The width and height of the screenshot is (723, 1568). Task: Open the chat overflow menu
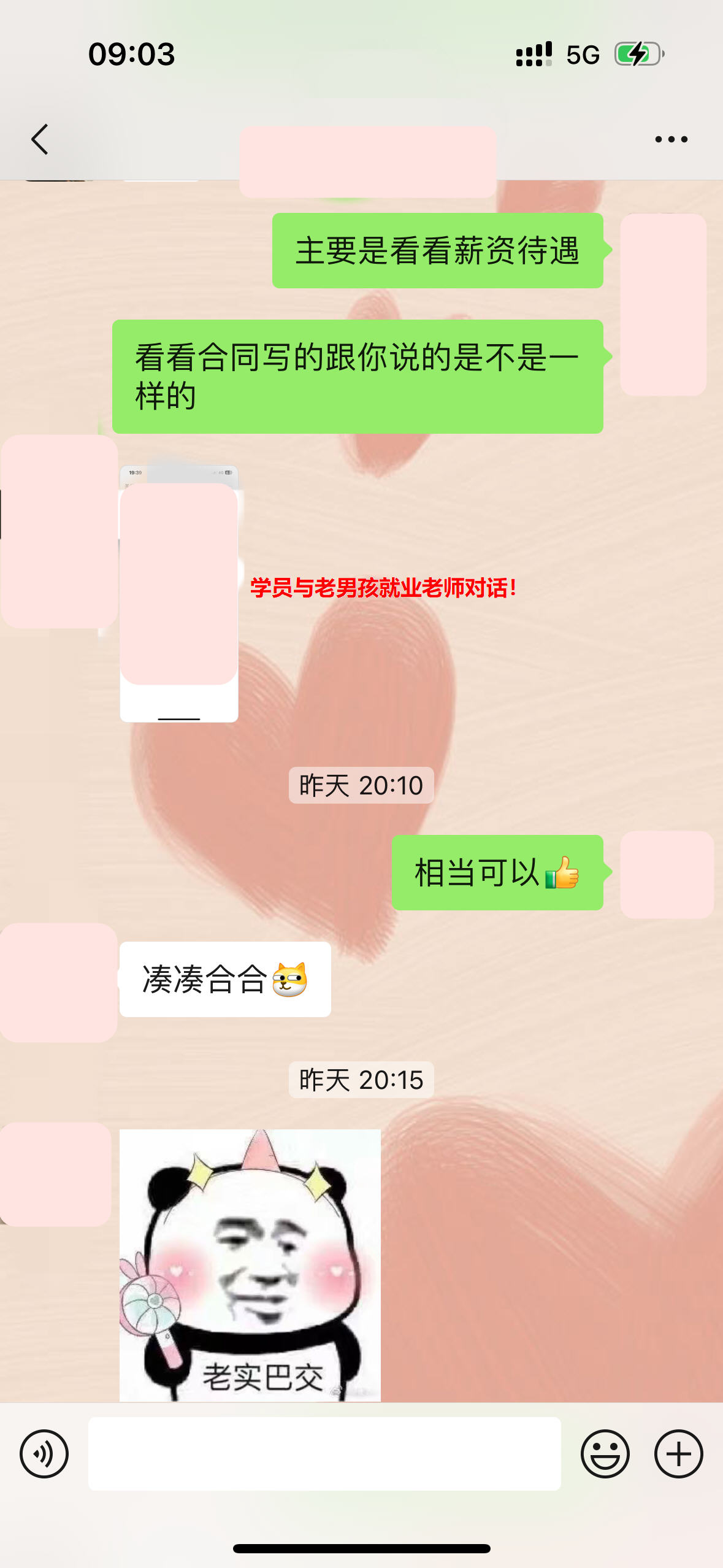(x=671, y=139)
